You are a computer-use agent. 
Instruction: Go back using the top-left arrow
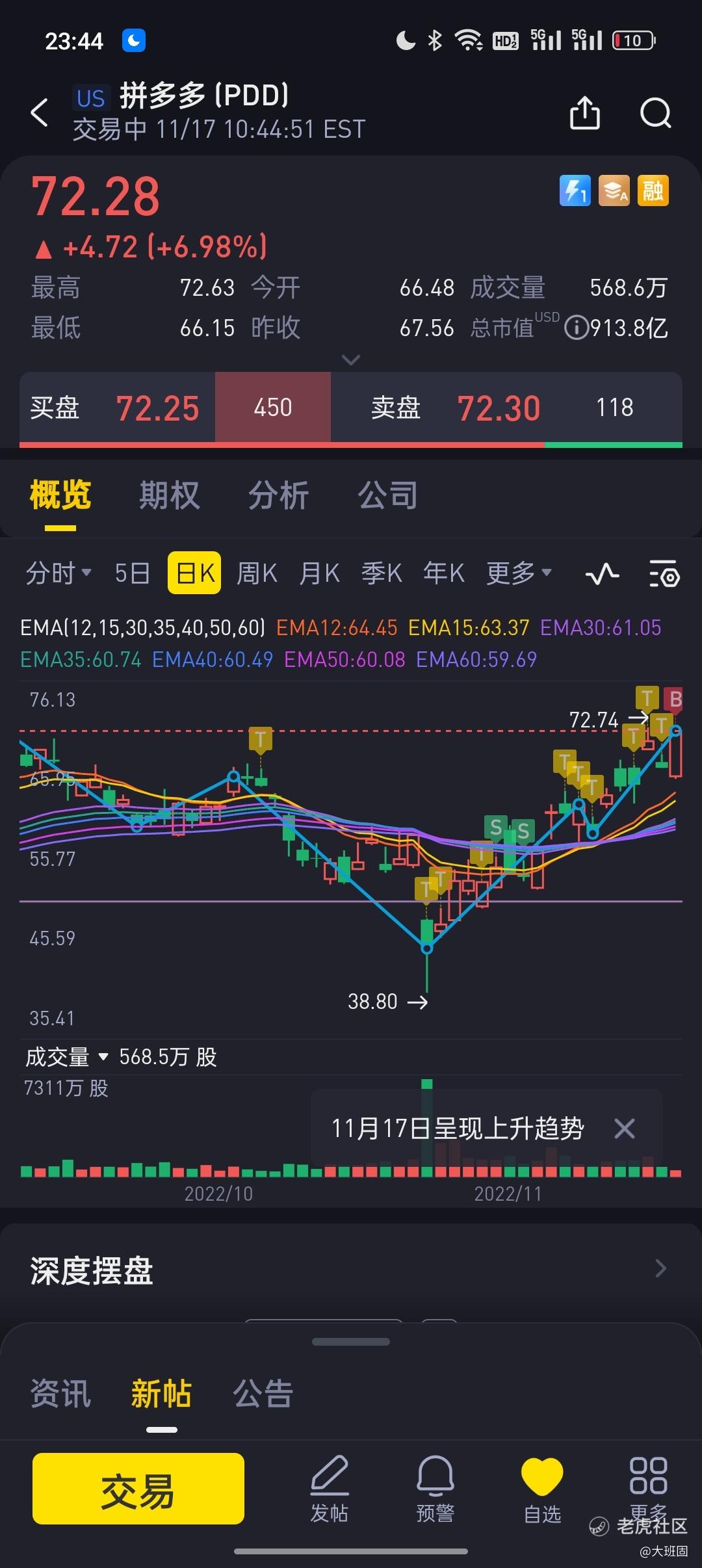point(40,112)
